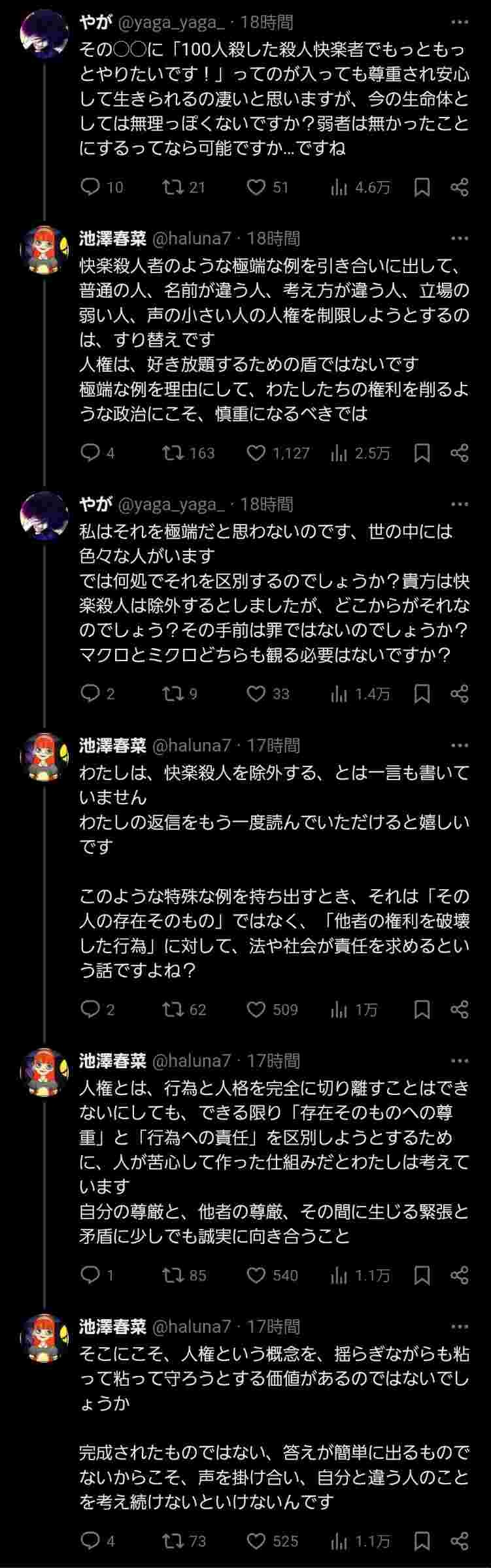Like 池澤春菜's post with 540 likes
491x1568 pixels.
click(256, 1275)
